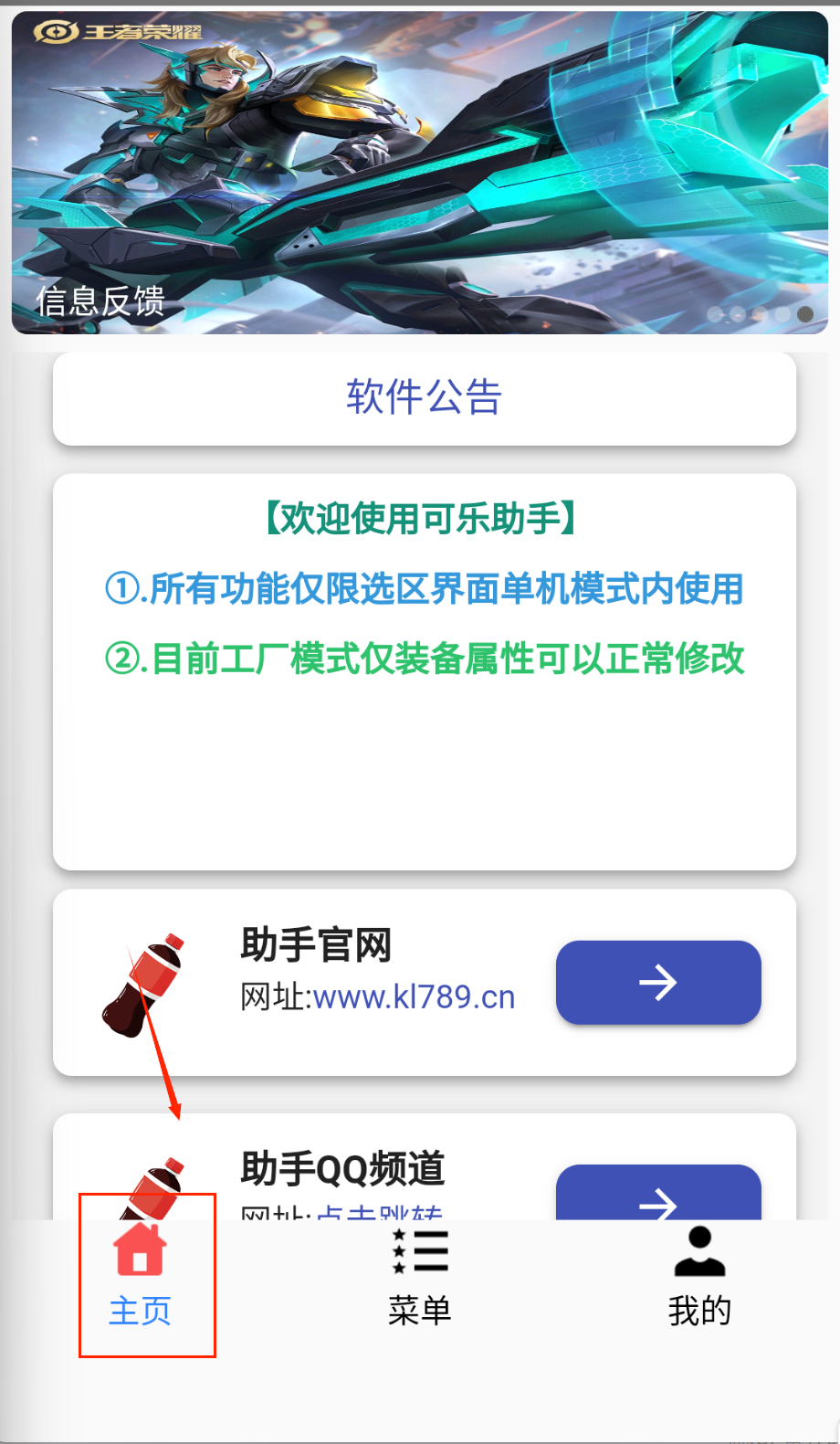840x1444 pixels.
Task: Tap the arrow button for 助手QQ频道
Action: coord(657,1196)
